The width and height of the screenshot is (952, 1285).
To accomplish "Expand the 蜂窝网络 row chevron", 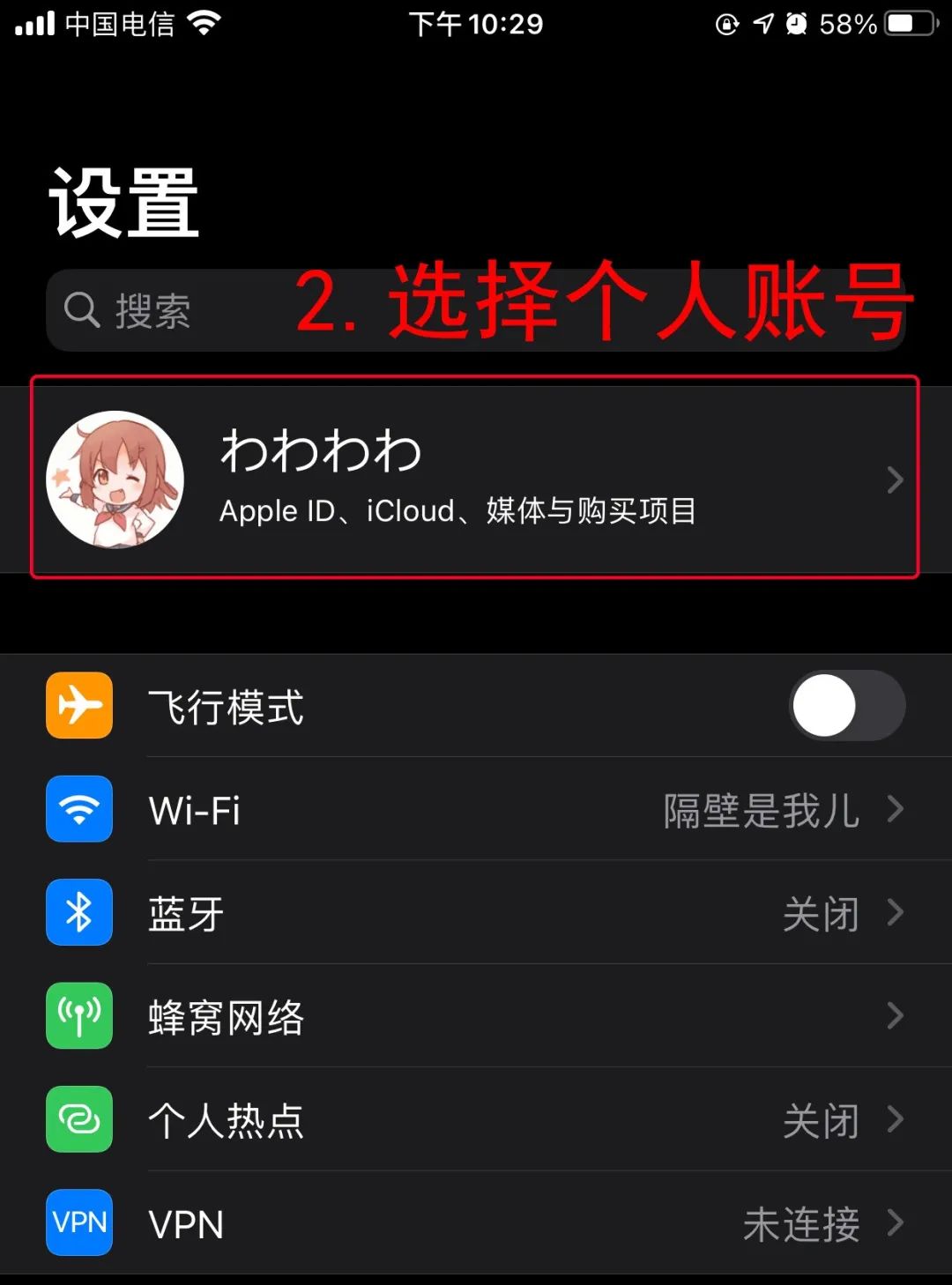I will pos(896,1016).
